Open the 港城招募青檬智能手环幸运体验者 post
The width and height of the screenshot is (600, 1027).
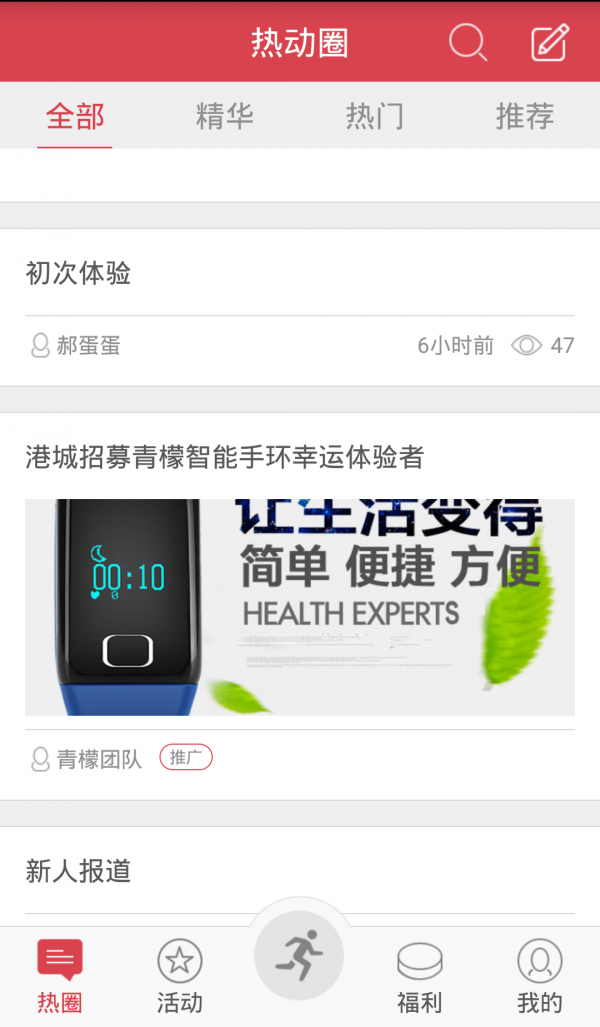click(225, 458)
